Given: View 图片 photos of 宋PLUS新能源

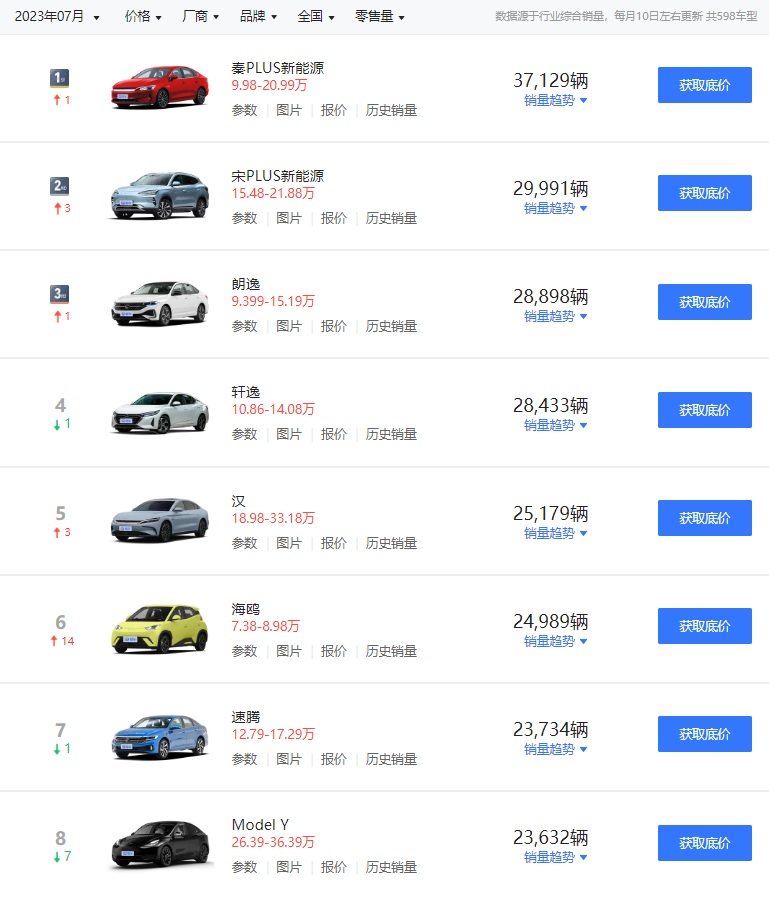Looking at the screenshot, I should click(x=289, y=218).
